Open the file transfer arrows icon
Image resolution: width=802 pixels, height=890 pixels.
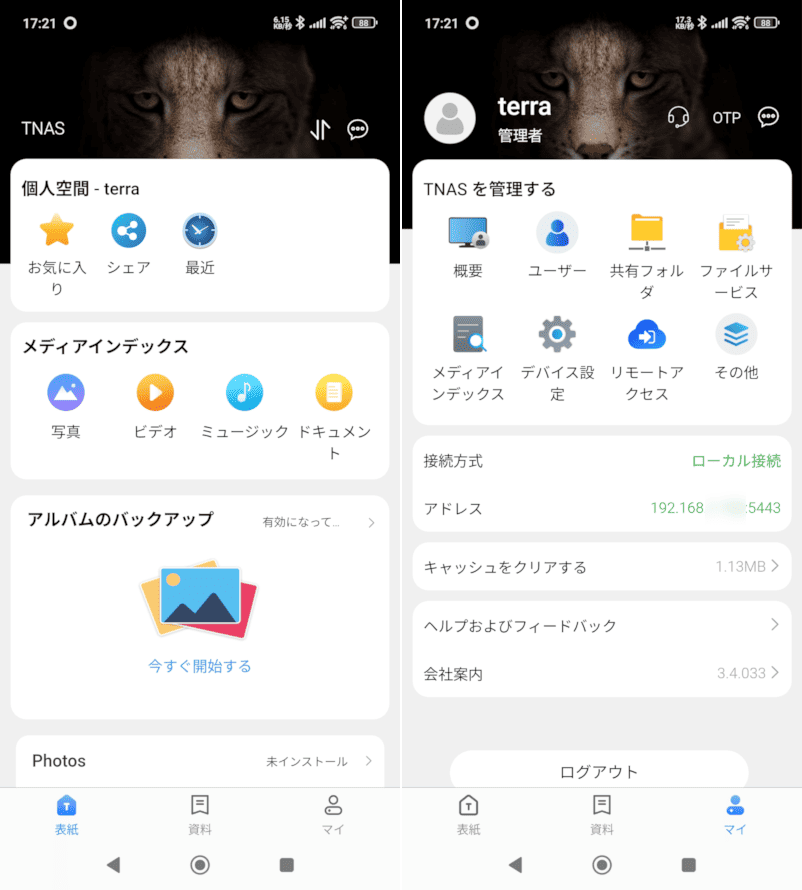point(319,129)
